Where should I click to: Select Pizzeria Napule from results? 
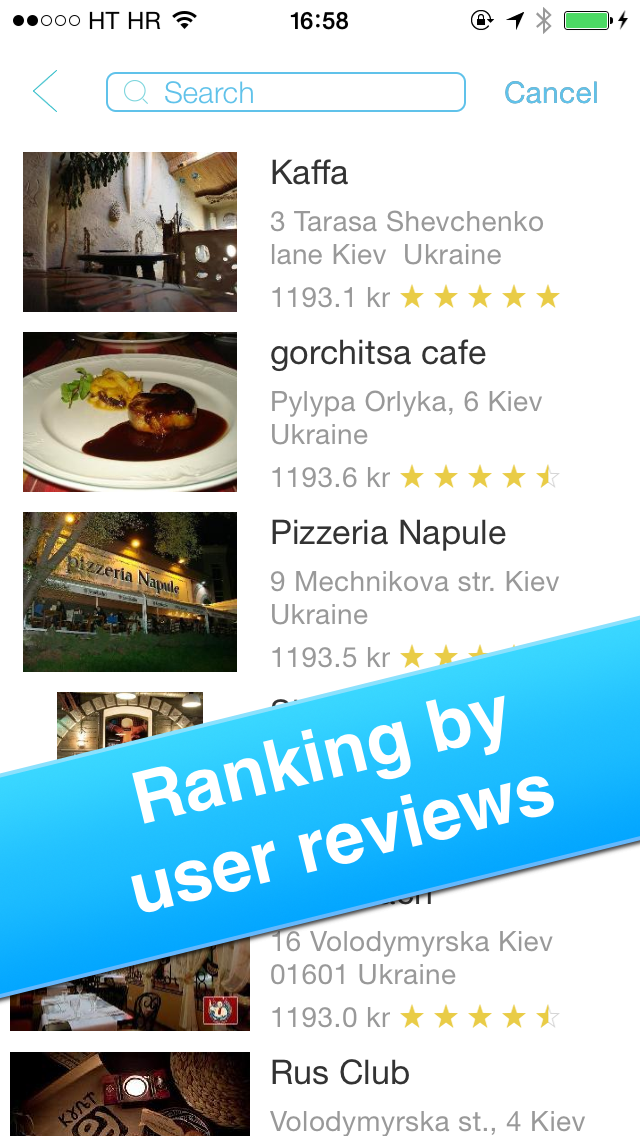tap(320, 592)
